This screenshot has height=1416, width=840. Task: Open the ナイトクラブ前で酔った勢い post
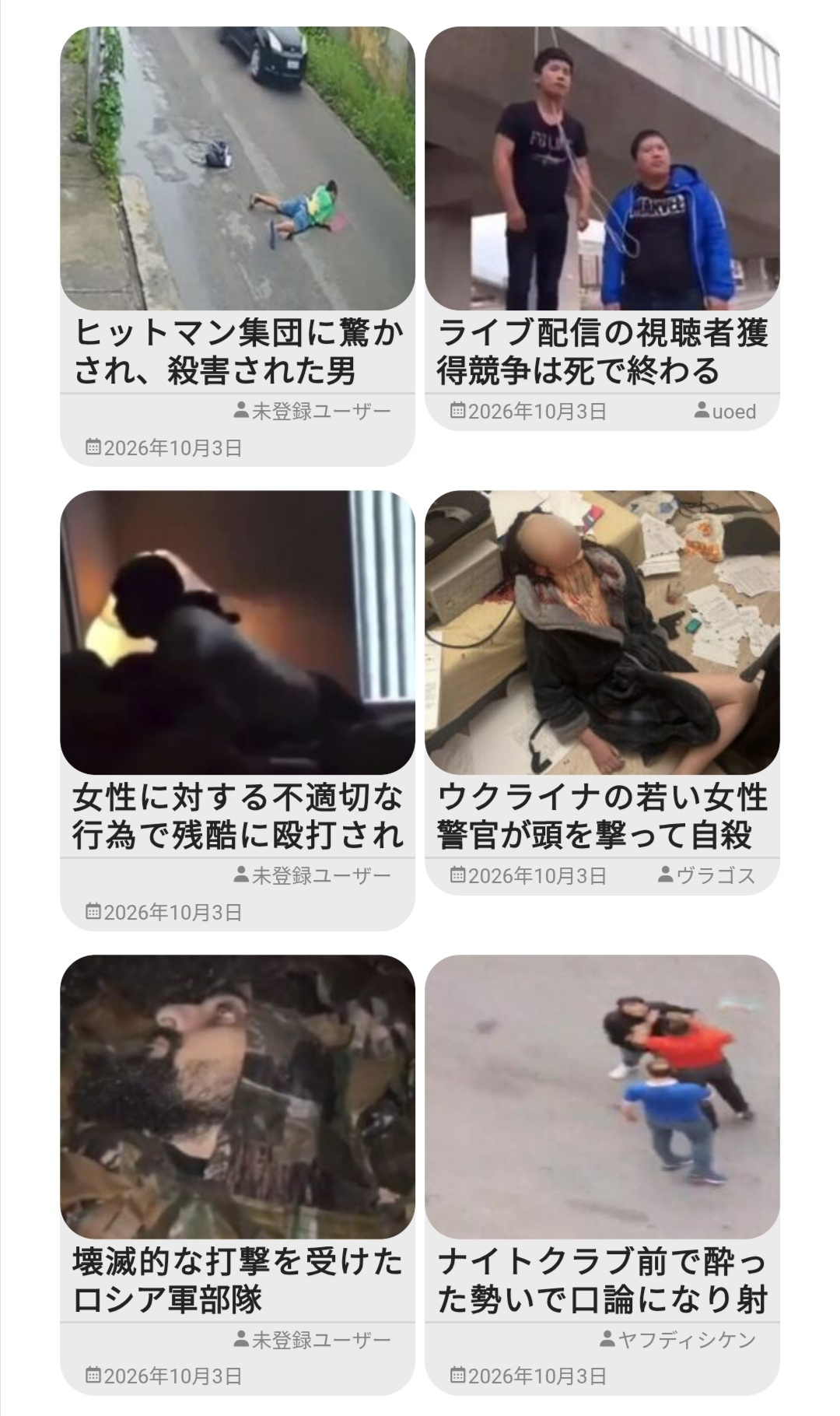[602, 1281]
